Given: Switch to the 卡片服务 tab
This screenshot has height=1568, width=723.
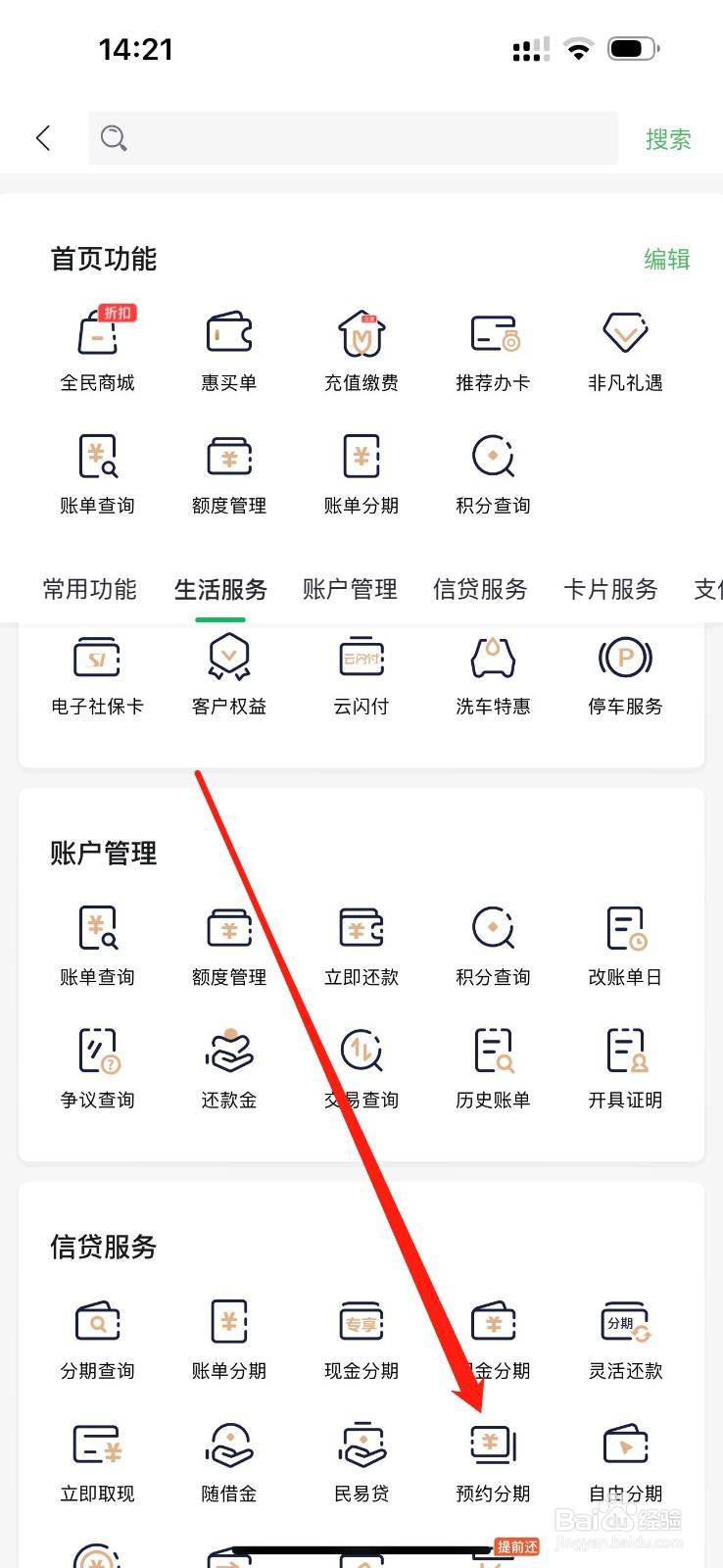Looking at the screenshot, I should (609, 589).
